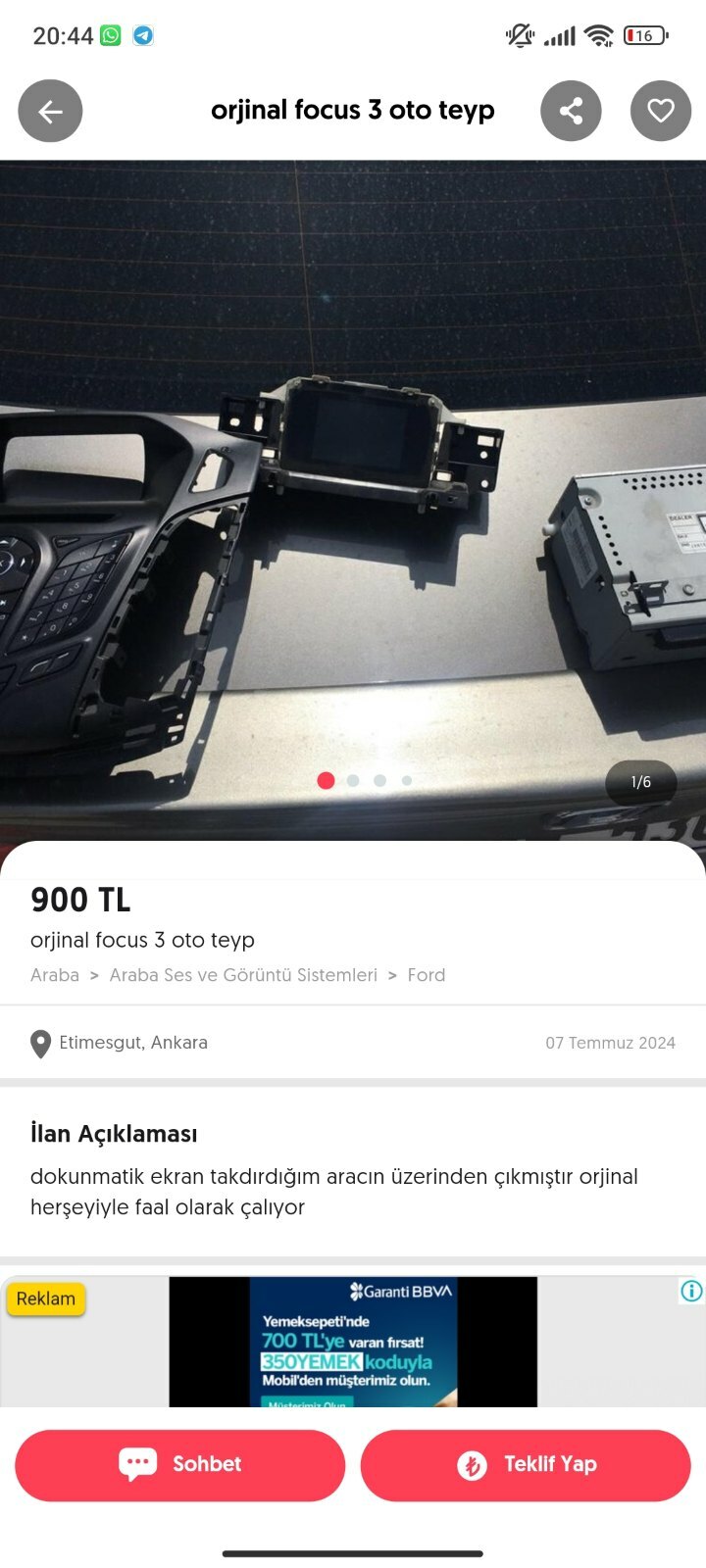
Task: Open the listing photo full screen
Action: pos(353,500)
